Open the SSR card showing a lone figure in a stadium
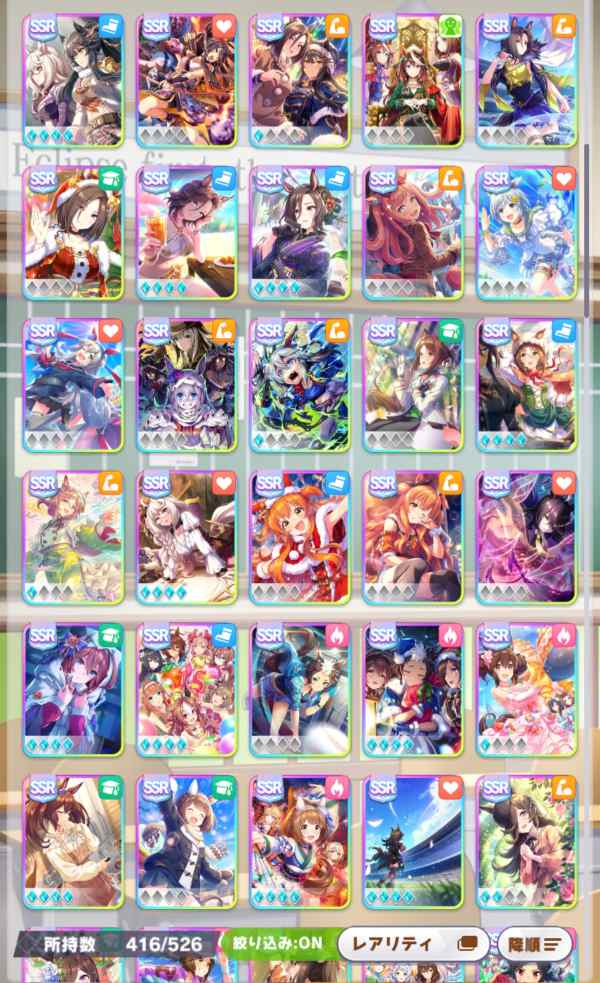 coord(413,842)
